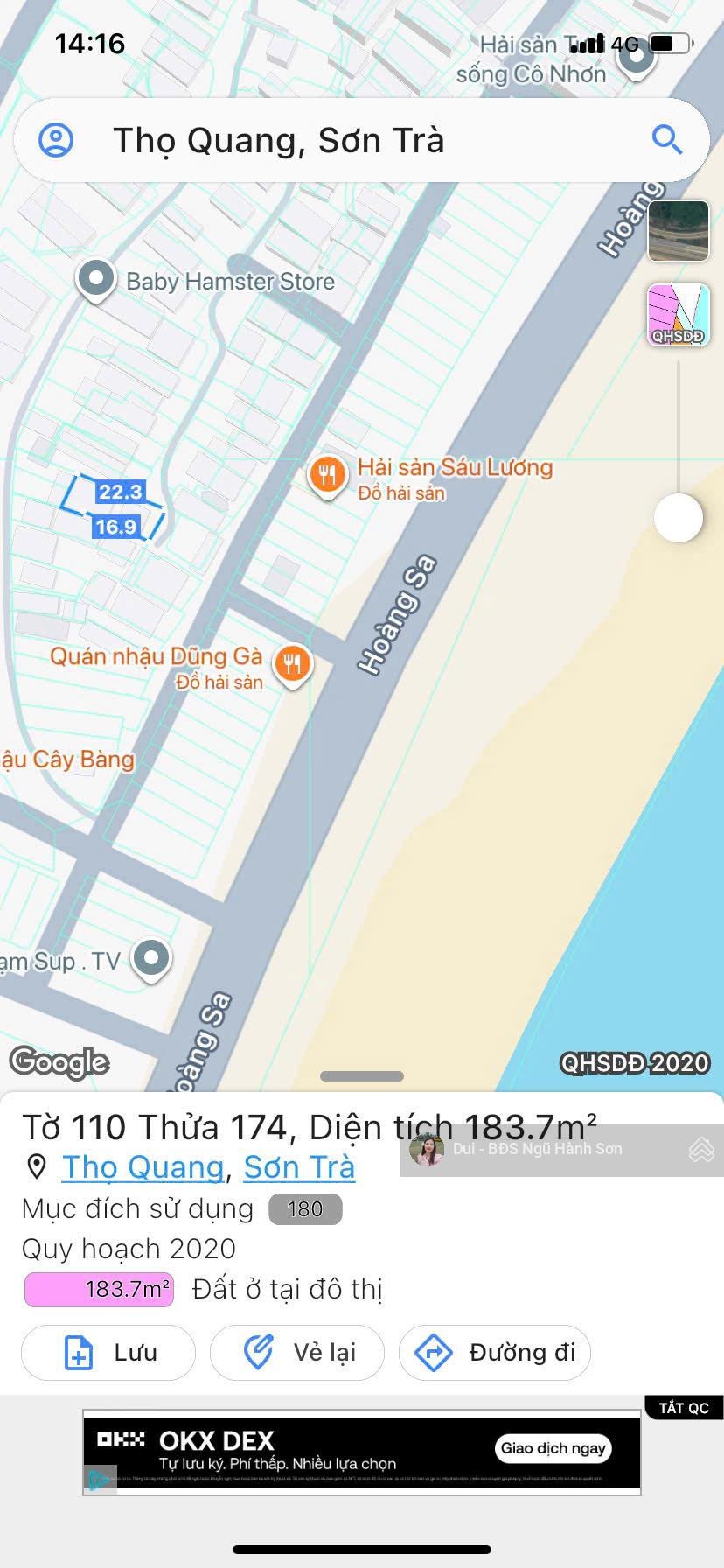Edit the Thọ Quang, Sơn Trà search field
The height and width of the screenshot is (1568, 724).
click(x=350, y=140)
